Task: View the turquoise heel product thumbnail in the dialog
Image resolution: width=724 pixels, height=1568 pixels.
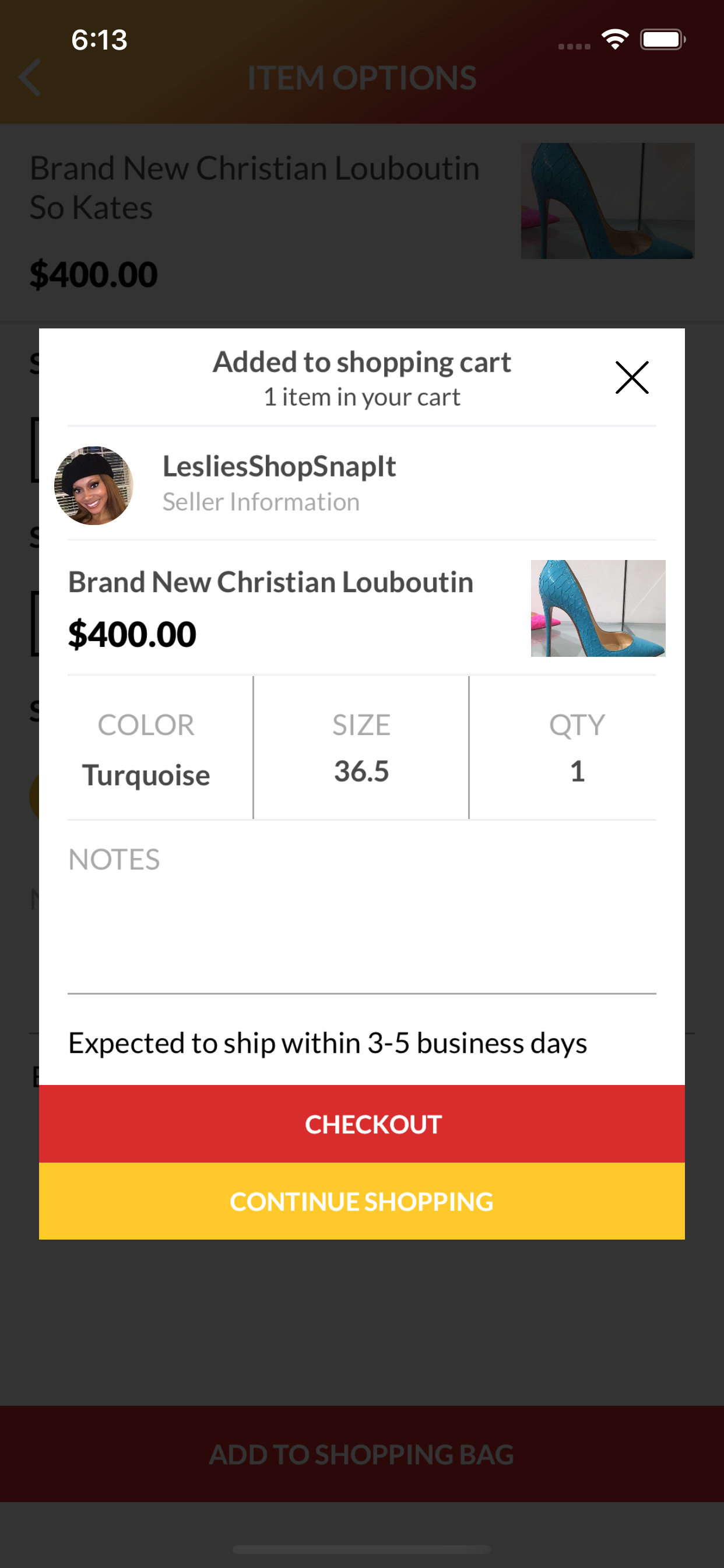Action: point(598,608)
